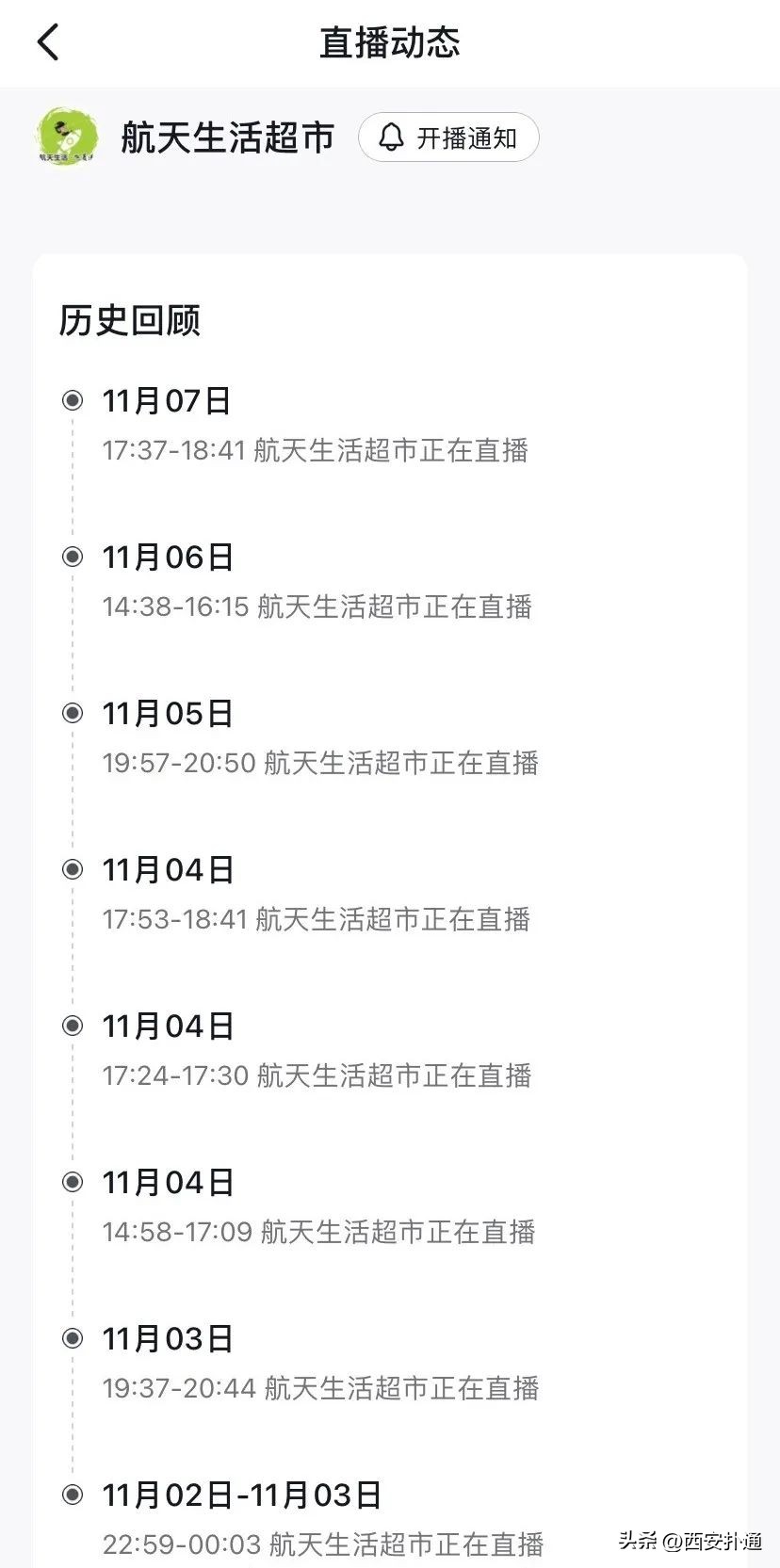Select the timeline dot beside 11月06日
Viewport: 780px width, 1568px height.
73,555
